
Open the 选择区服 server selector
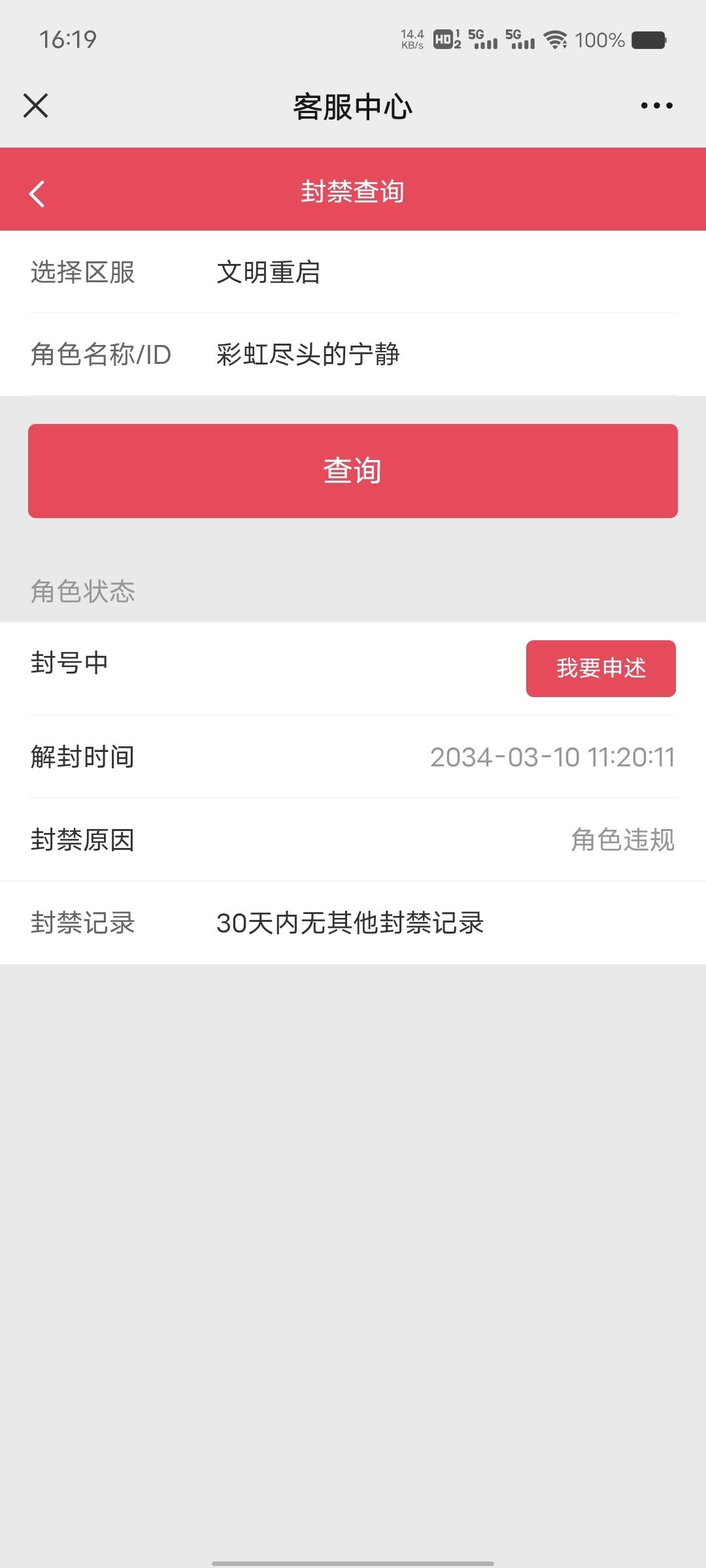[353, 272]
